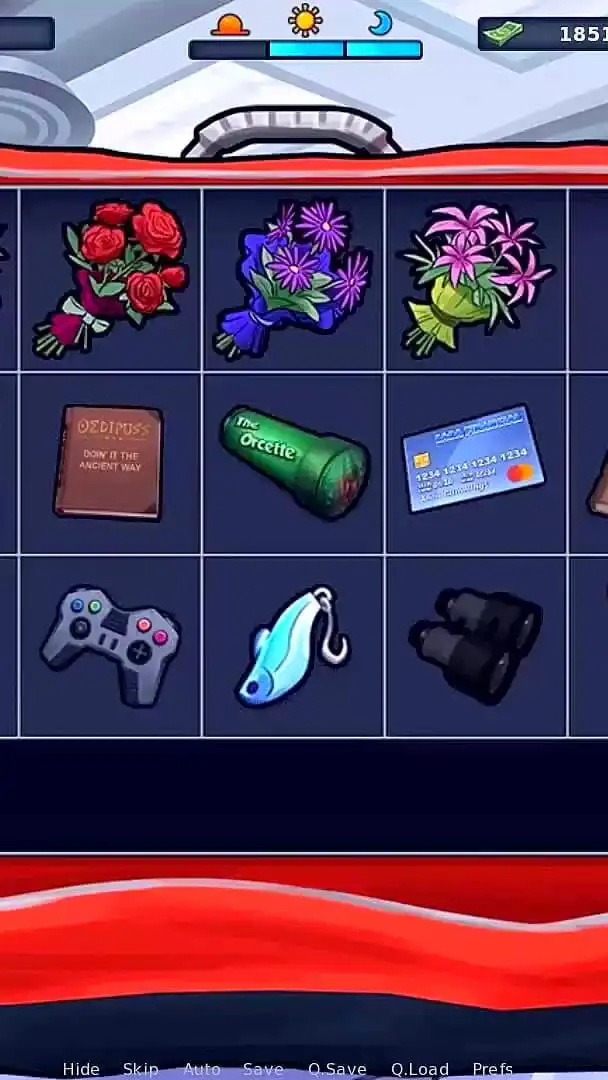Select the purple daisies bouquet
The height and width of the screenshot is (1080, 608).
(x=293, y=278)
